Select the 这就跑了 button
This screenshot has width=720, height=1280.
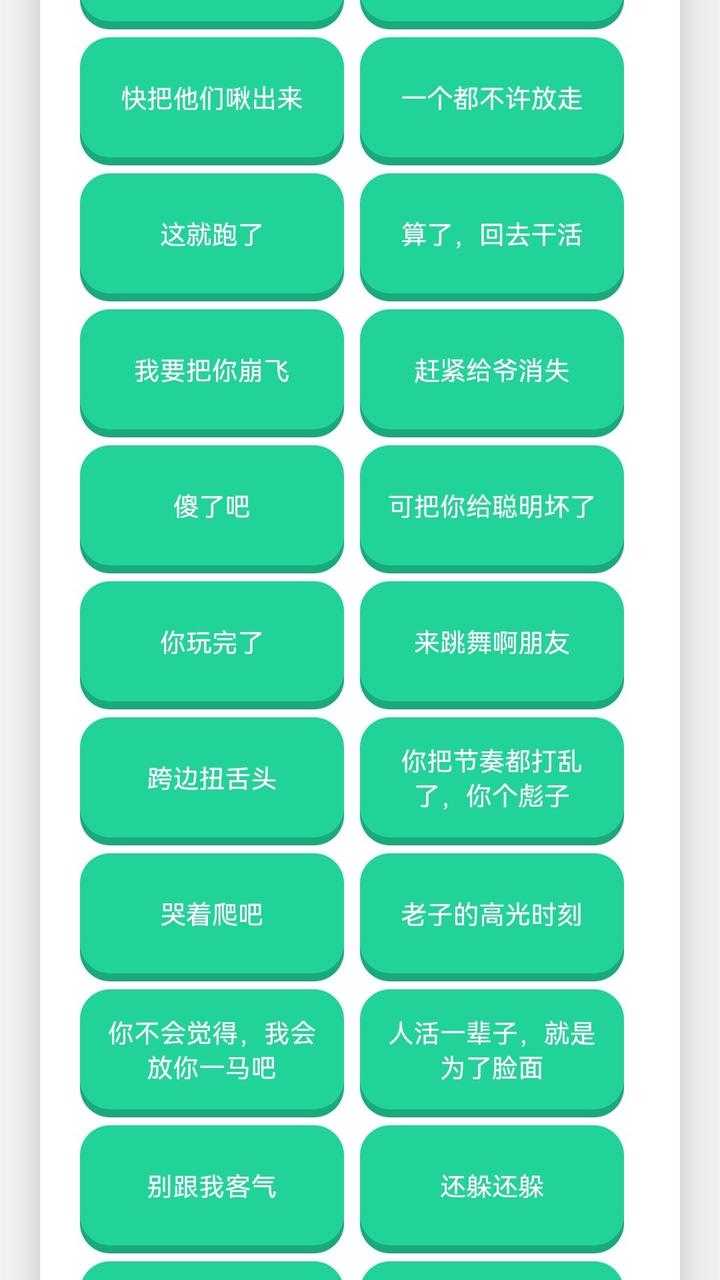tap(212, 235)
